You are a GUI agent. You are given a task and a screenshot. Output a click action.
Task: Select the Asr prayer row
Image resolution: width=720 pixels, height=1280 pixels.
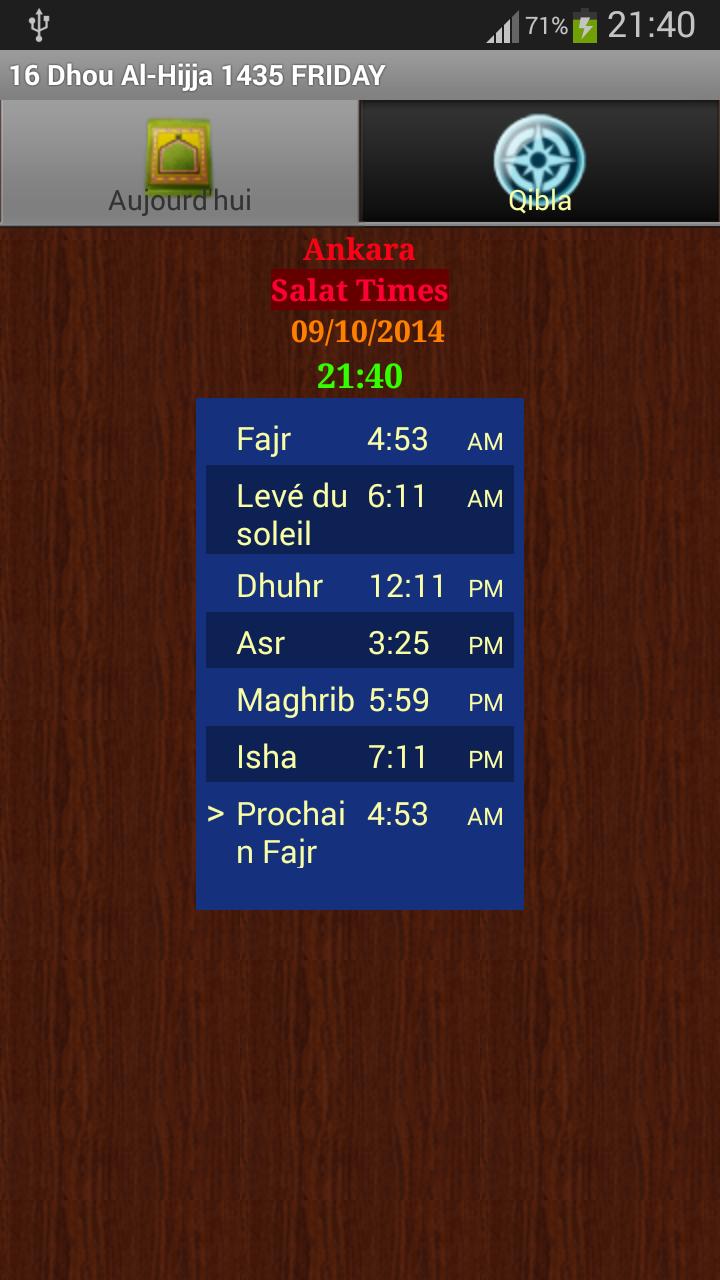(x=359, y=641)
